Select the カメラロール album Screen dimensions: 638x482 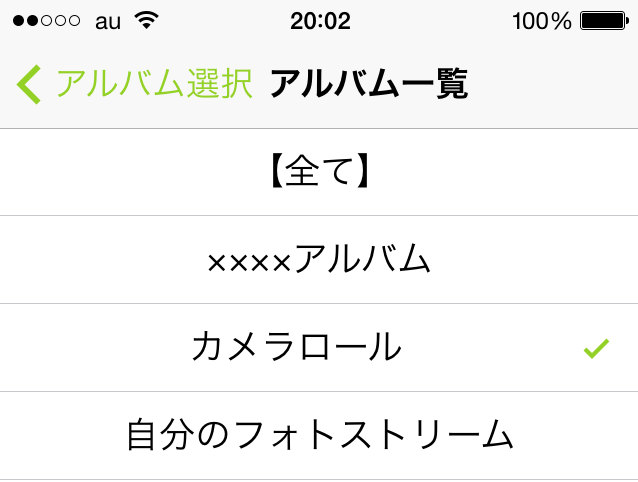point(319,348)
